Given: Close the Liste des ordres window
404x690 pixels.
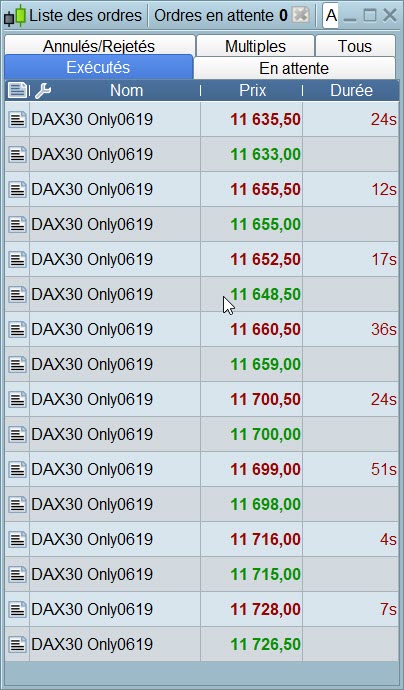Looking at the screenshot, I should 390,16.
